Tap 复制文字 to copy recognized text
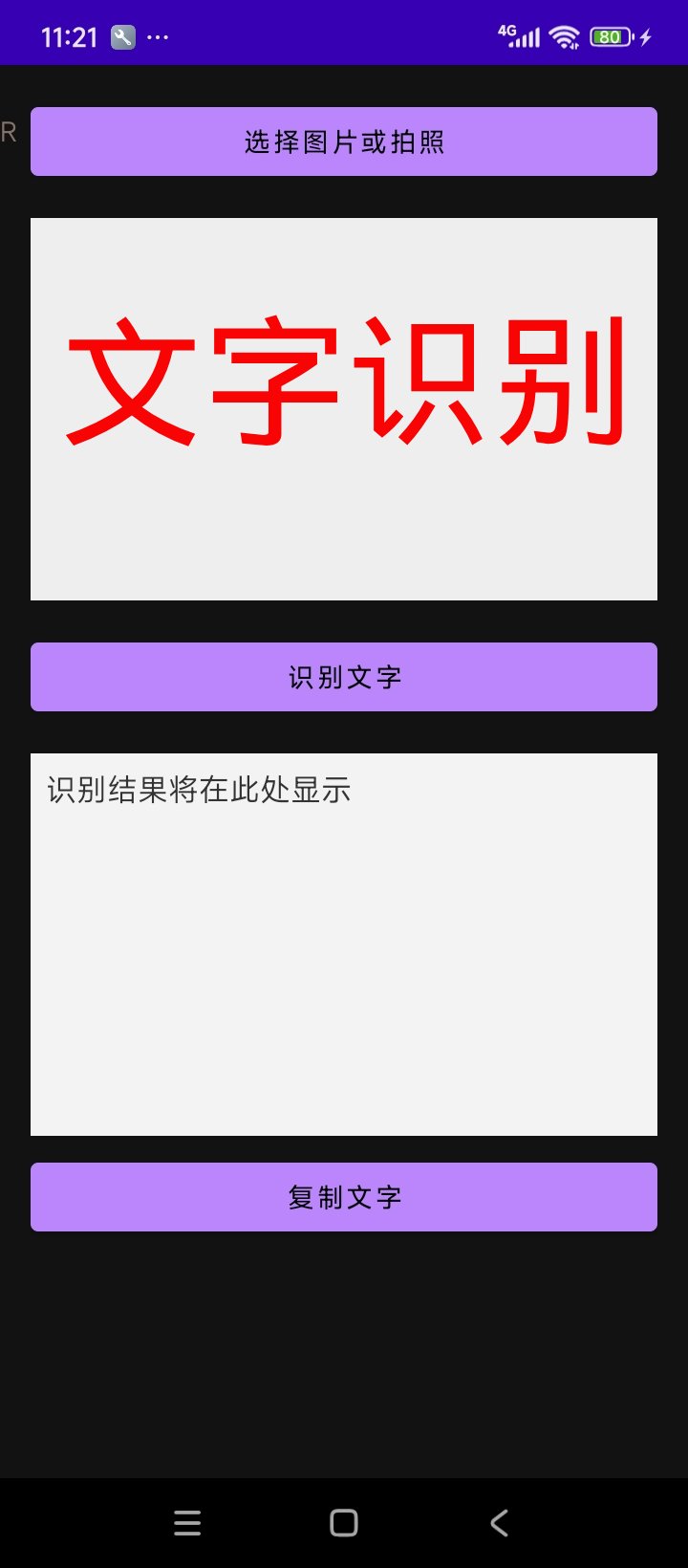 click(344, 1196)
